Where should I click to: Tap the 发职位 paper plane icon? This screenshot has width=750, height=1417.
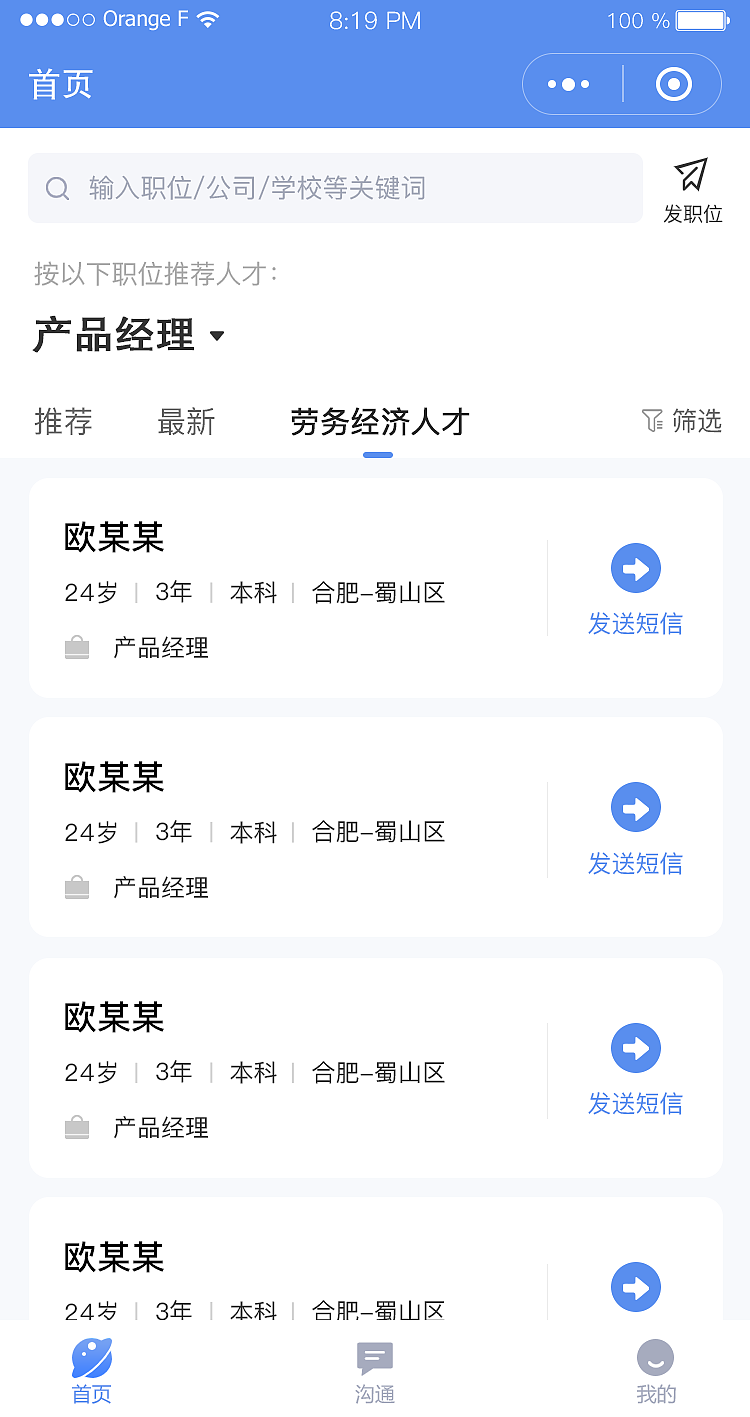[692, 177]
